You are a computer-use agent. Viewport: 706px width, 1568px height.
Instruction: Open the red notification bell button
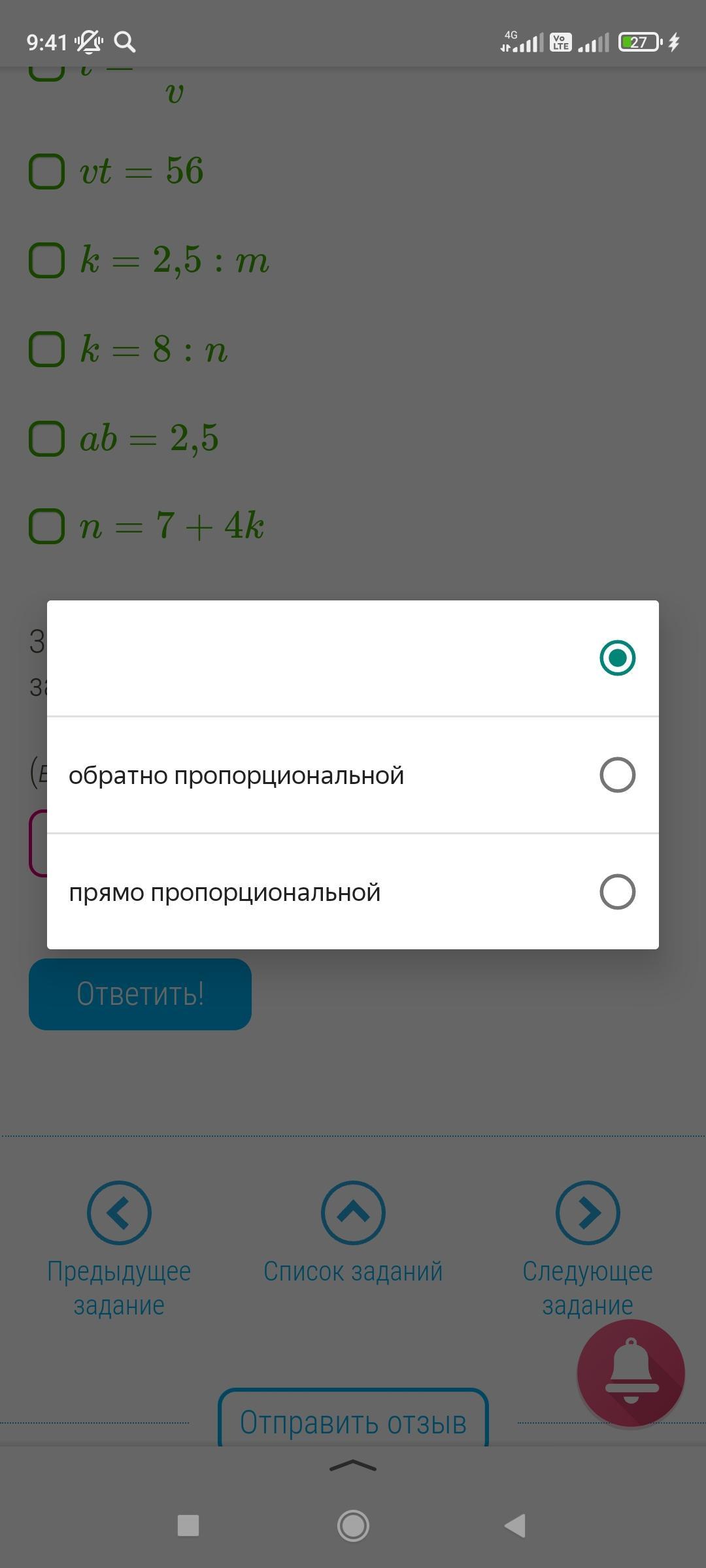[631, 1373]
